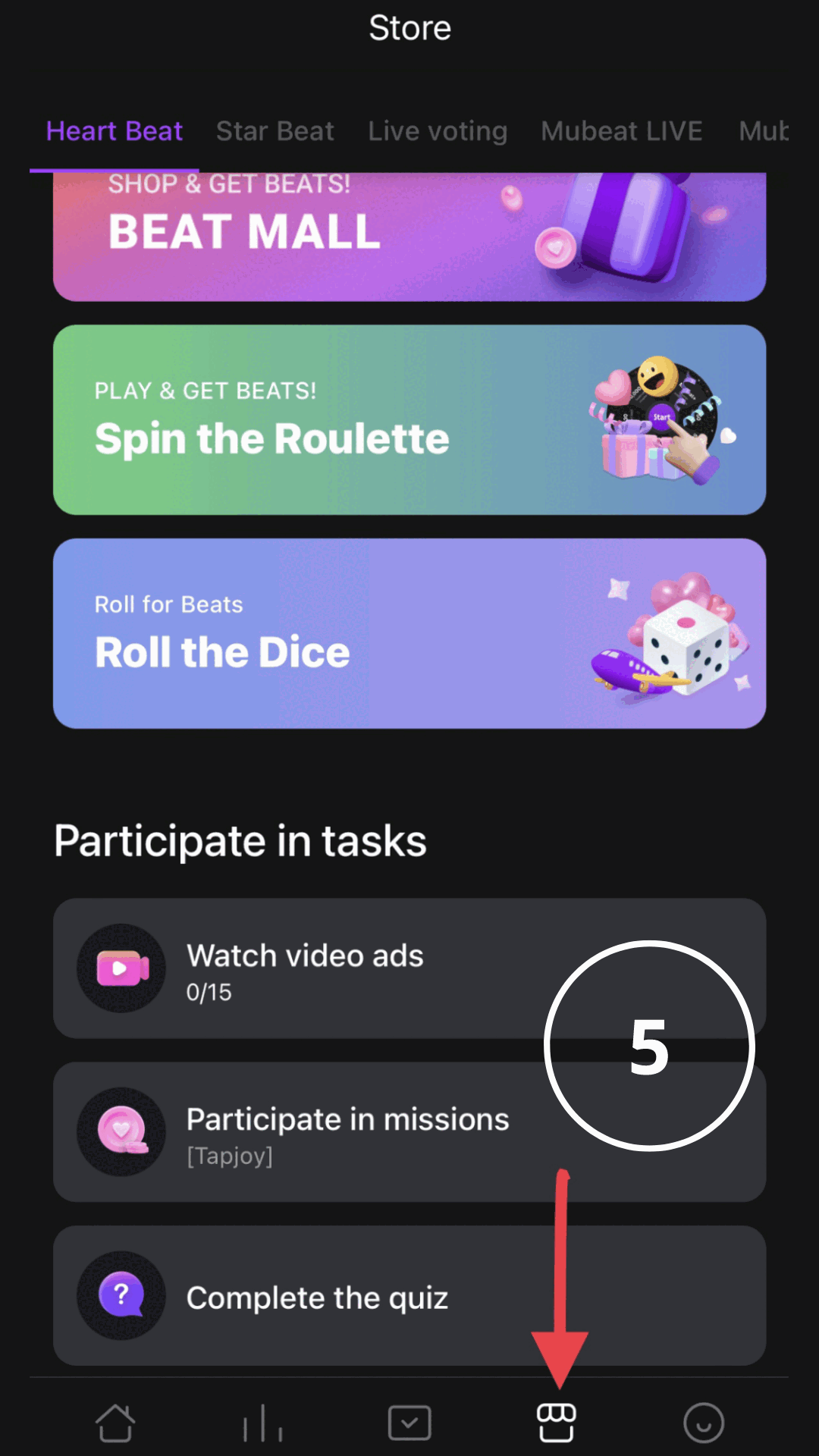
Task: Open the voting checkbox tab
Action: click(x=409, y=1423)
